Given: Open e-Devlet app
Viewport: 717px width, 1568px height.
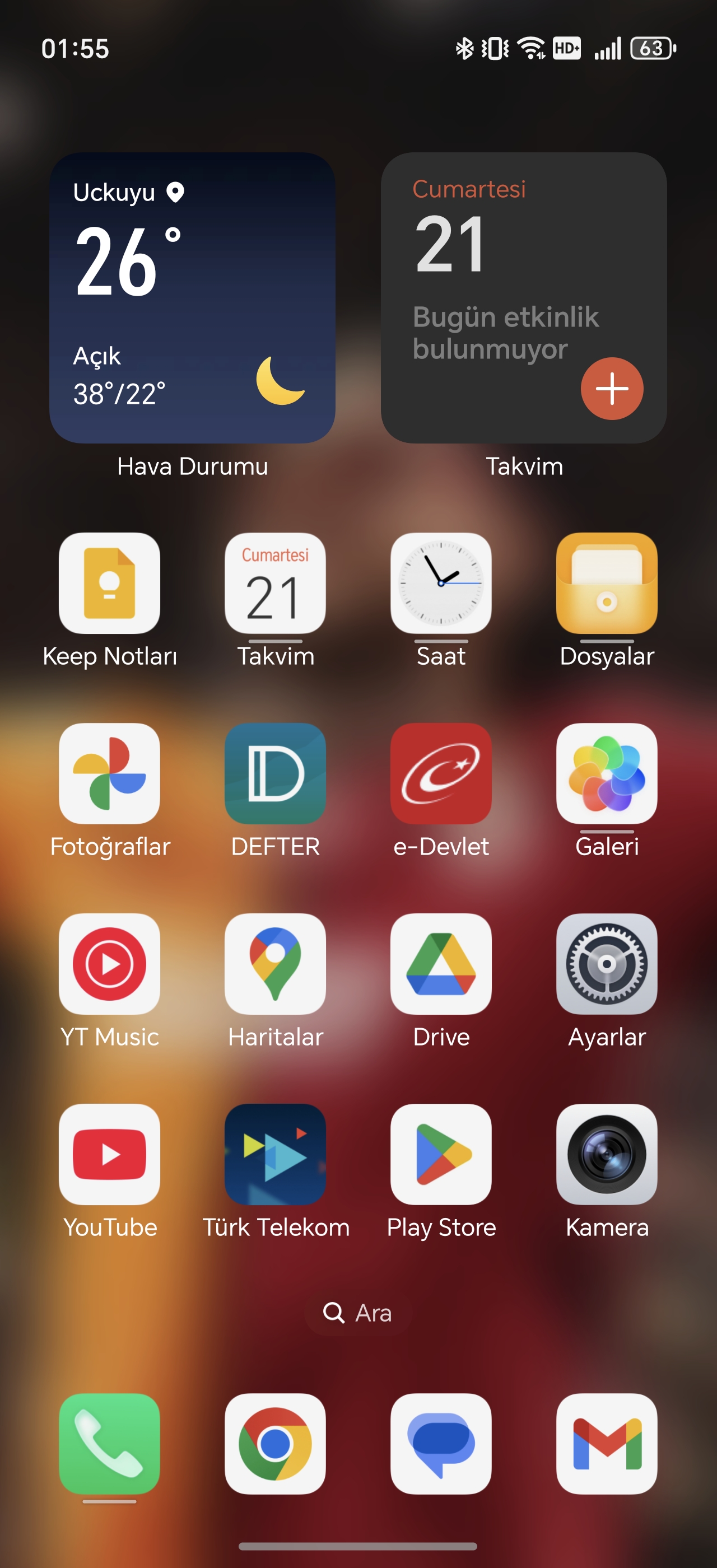Looking at the screenshot, I should click(x=441, y=773).
